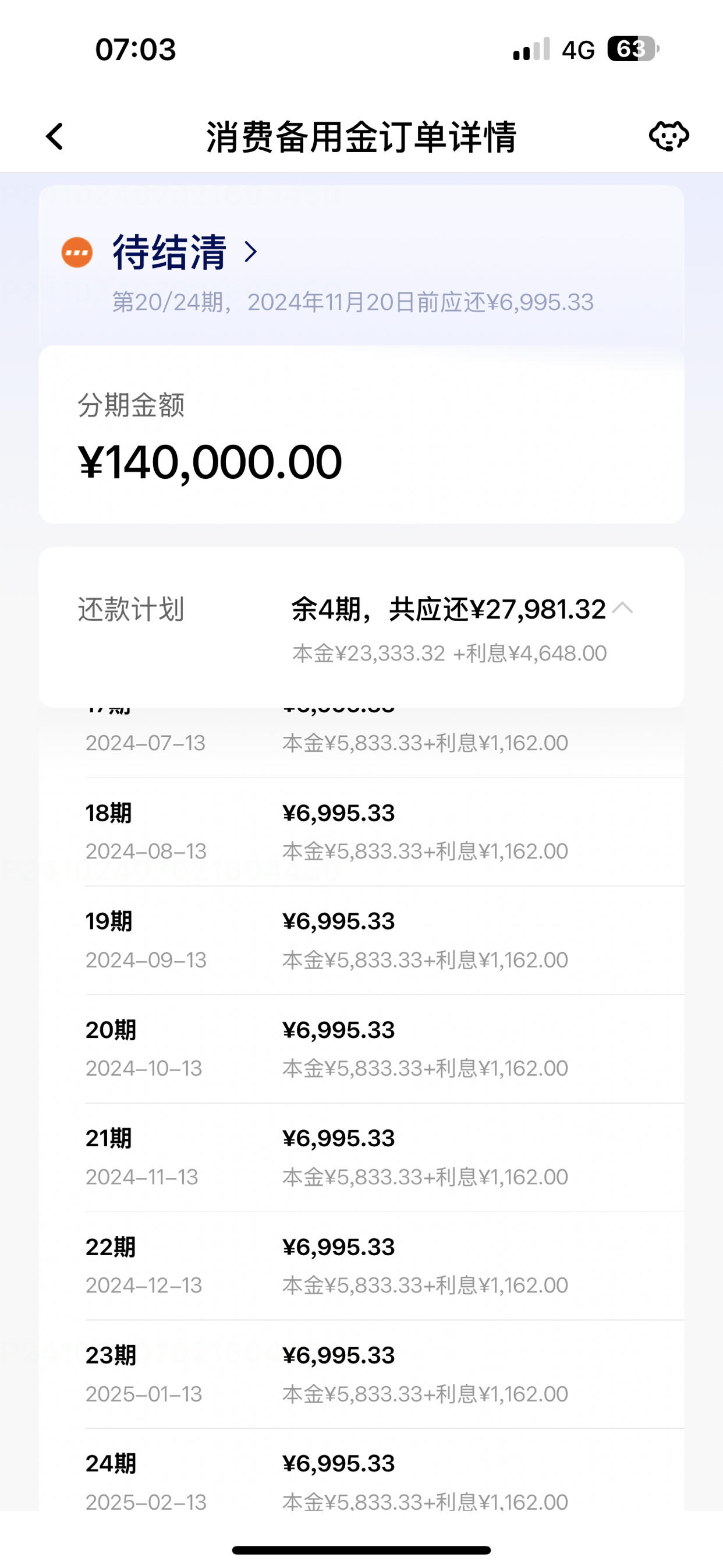Select the 本金¥23,333.32 breakdown text
This screenshot has width=723, height=1568.
[x=365, y=652]
